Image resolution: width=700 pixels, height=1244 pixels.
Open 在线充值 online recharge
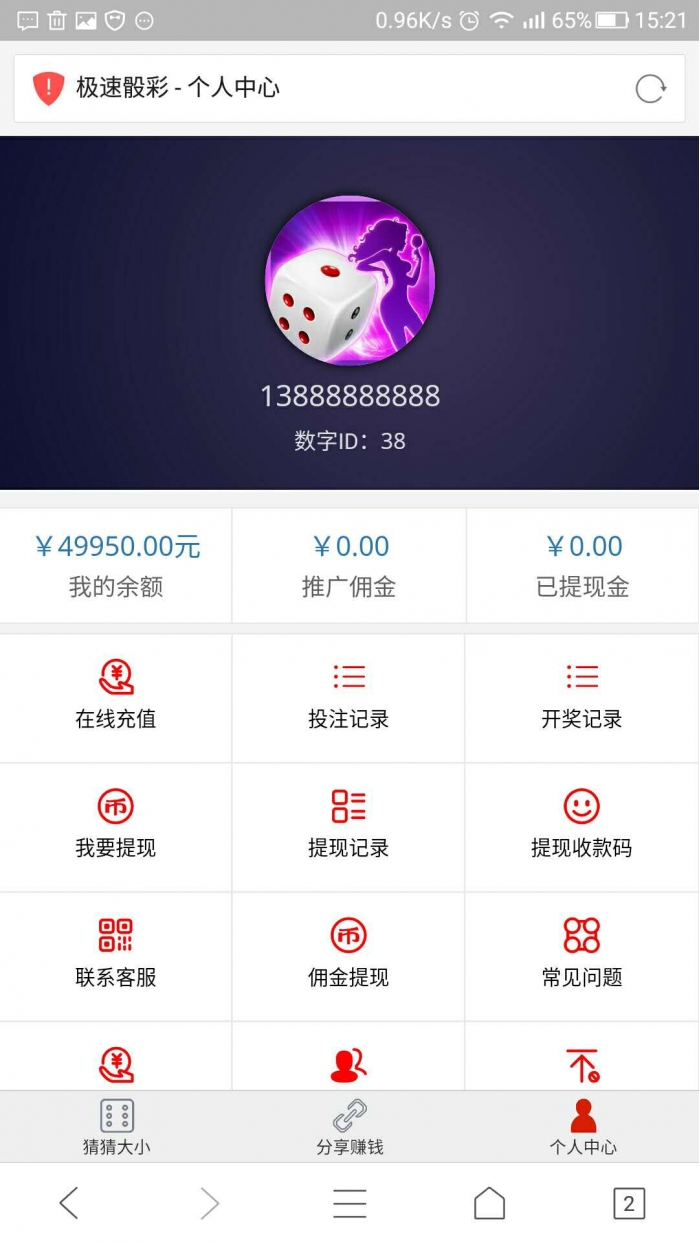(x=116, y=697)
